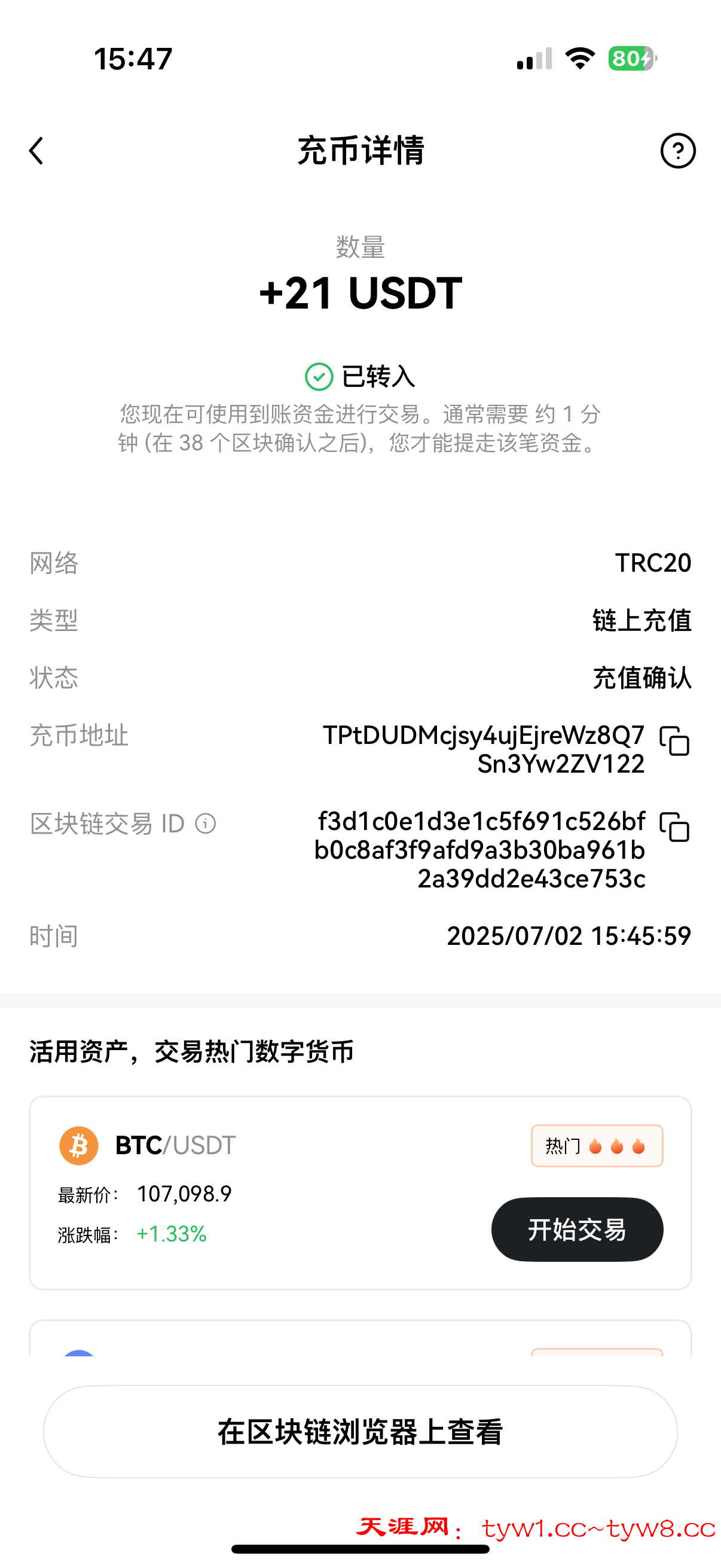Open the BTC/USDT trading pair card
The image size is (721, 1568).
(x=360, y=1193)
